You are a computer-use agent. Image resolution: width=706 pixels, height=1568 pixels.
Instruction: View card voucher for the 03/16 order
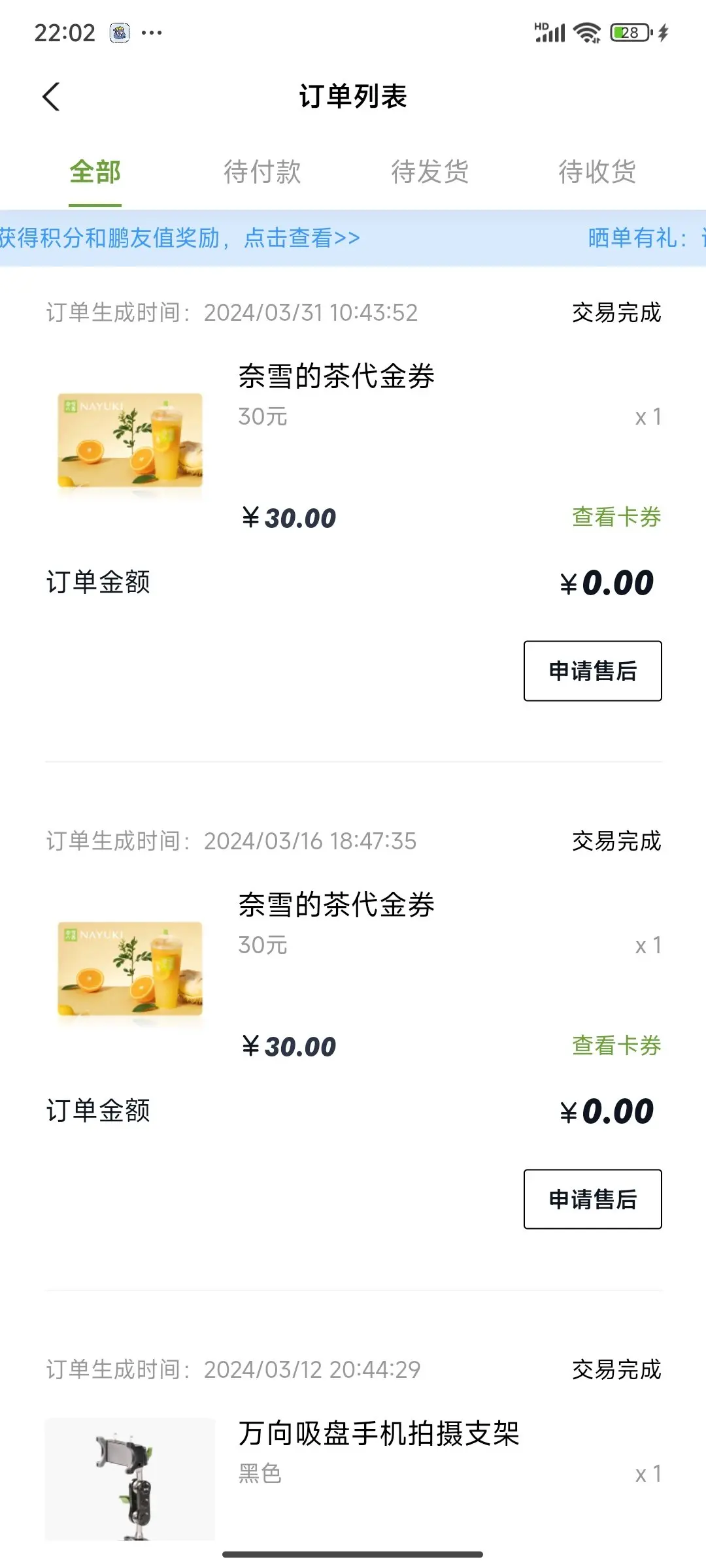coord(616,1046)
